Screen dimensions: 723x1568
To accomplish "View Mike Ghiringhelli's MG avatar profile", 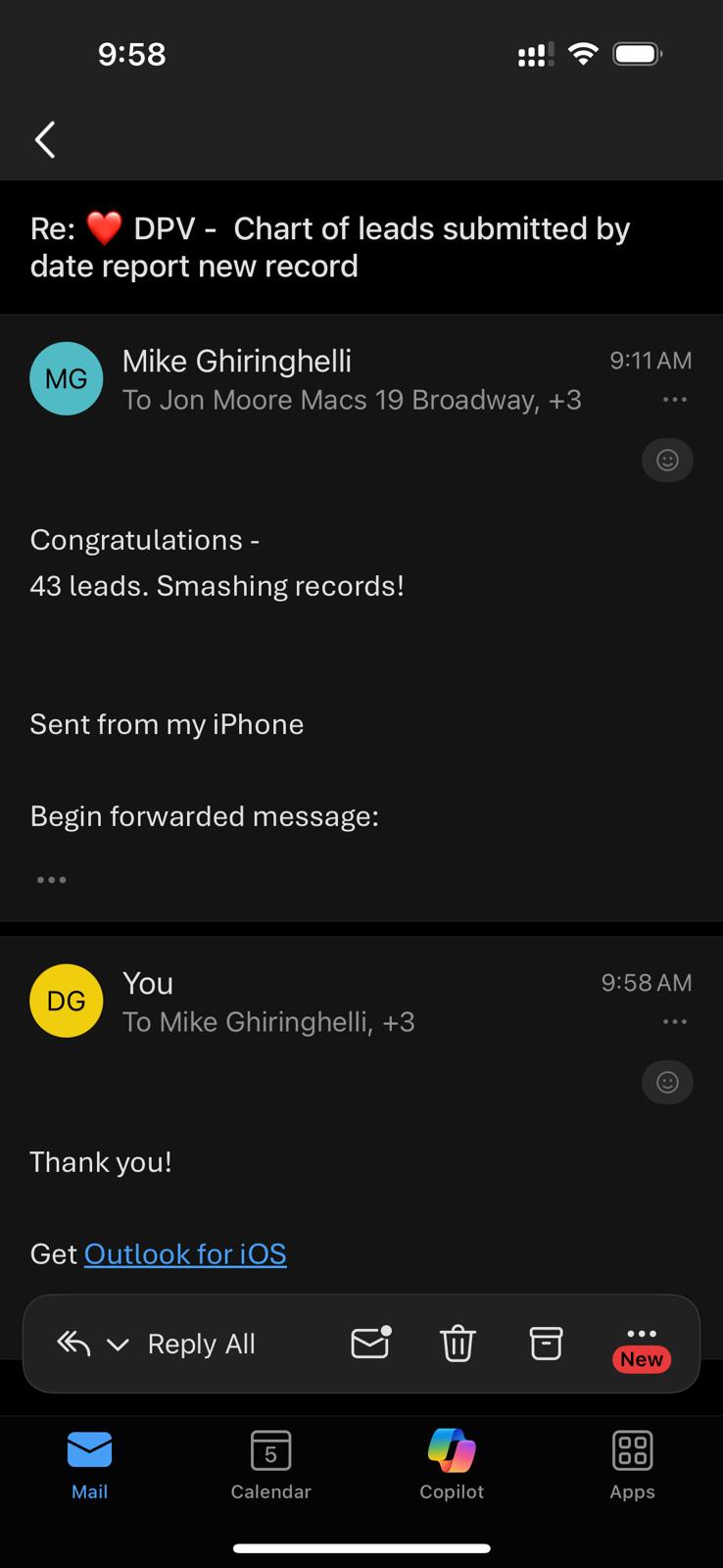I will point(67,378).
